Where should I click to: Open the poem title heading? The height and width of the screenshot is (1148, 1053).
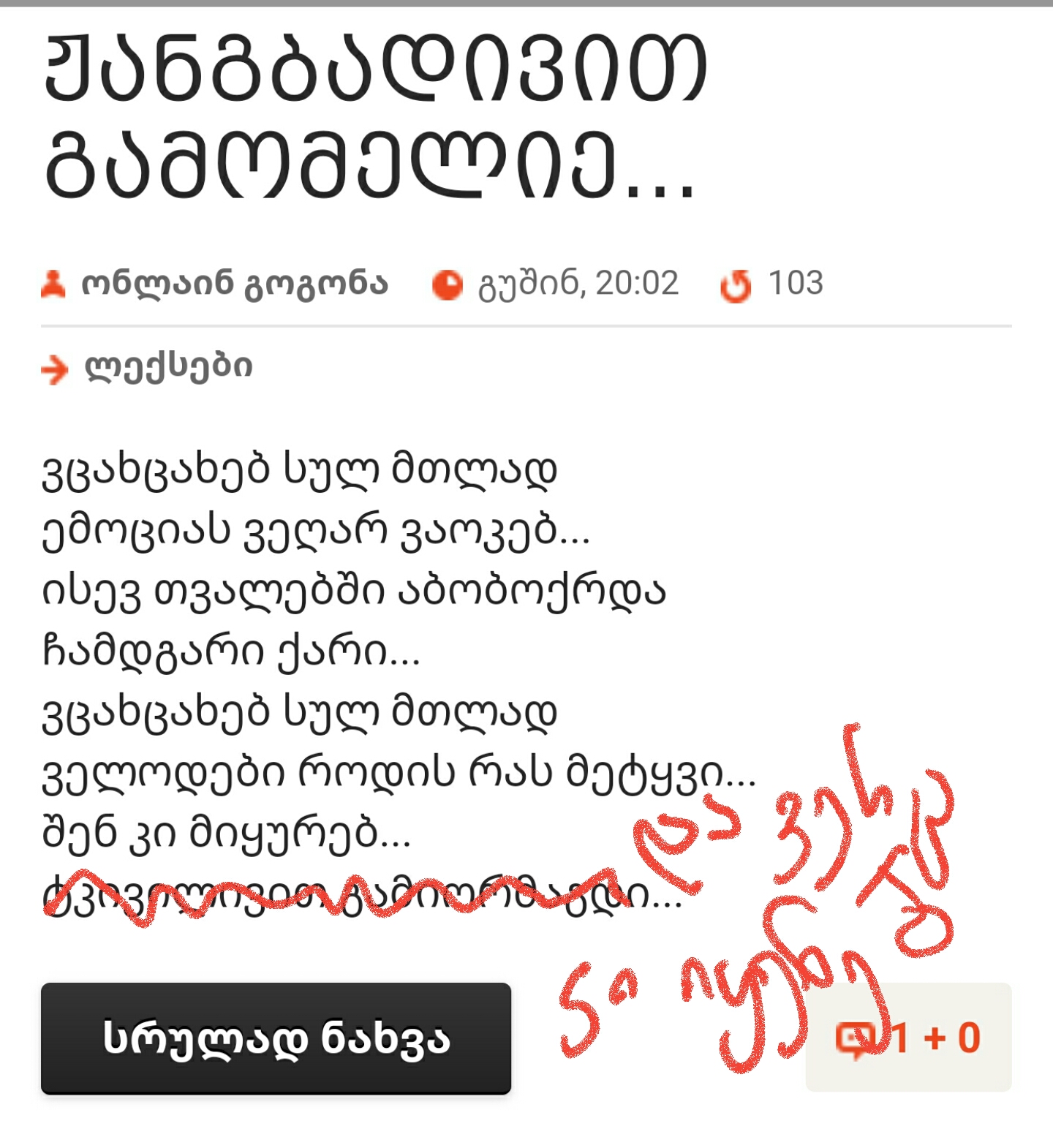(x=374, y=117)
